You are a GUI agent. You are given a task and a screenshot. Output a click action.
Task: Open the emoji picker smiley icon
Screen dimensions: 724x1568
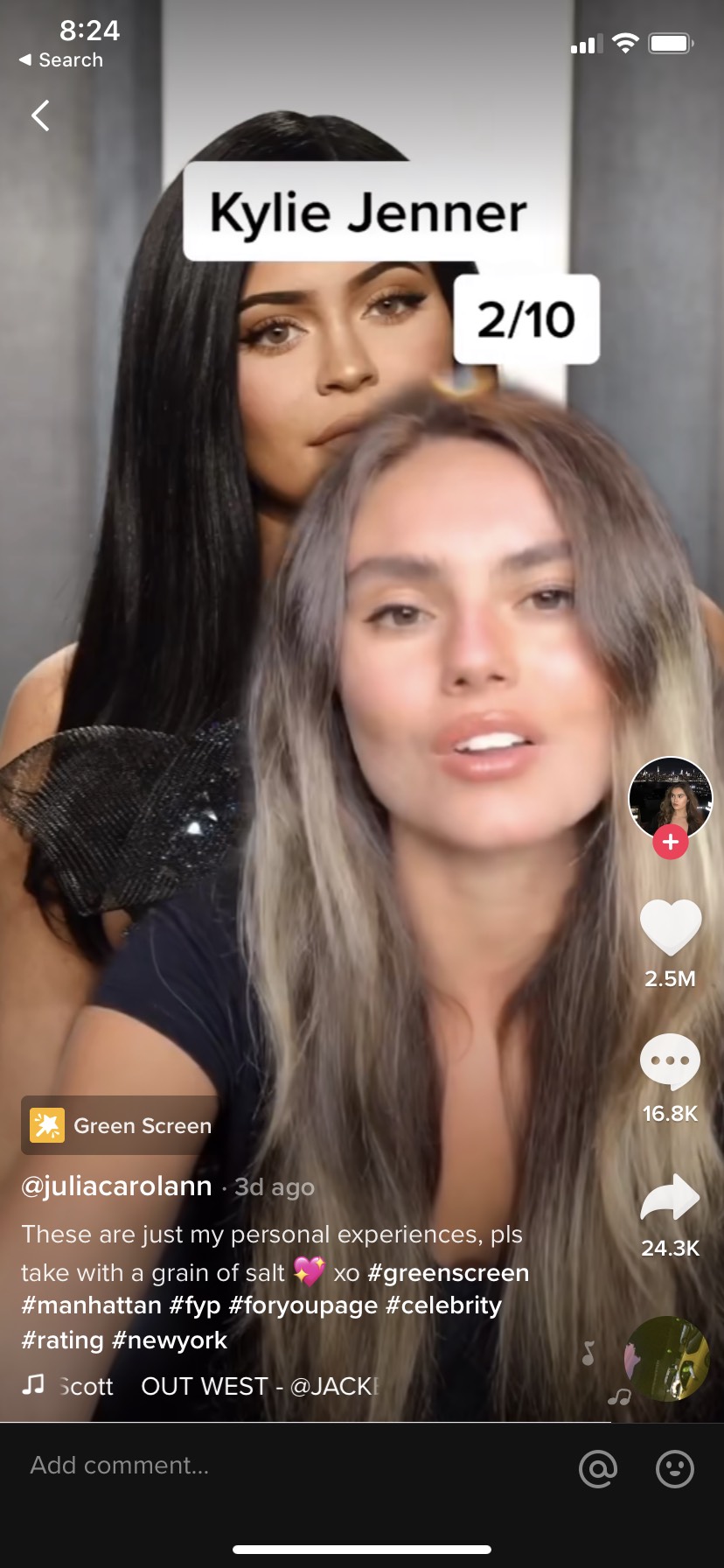coord(674,1468)
